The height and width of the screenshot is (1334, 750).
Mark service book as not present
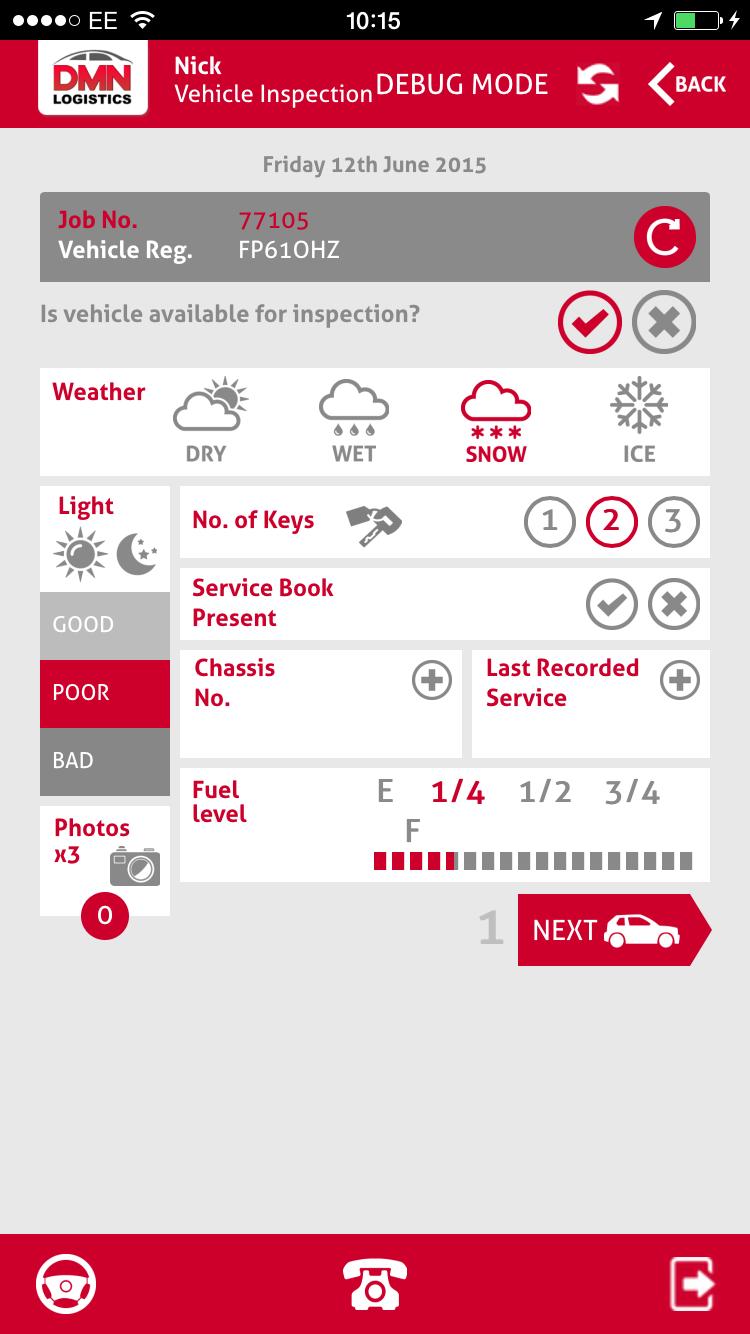(673, 604)
